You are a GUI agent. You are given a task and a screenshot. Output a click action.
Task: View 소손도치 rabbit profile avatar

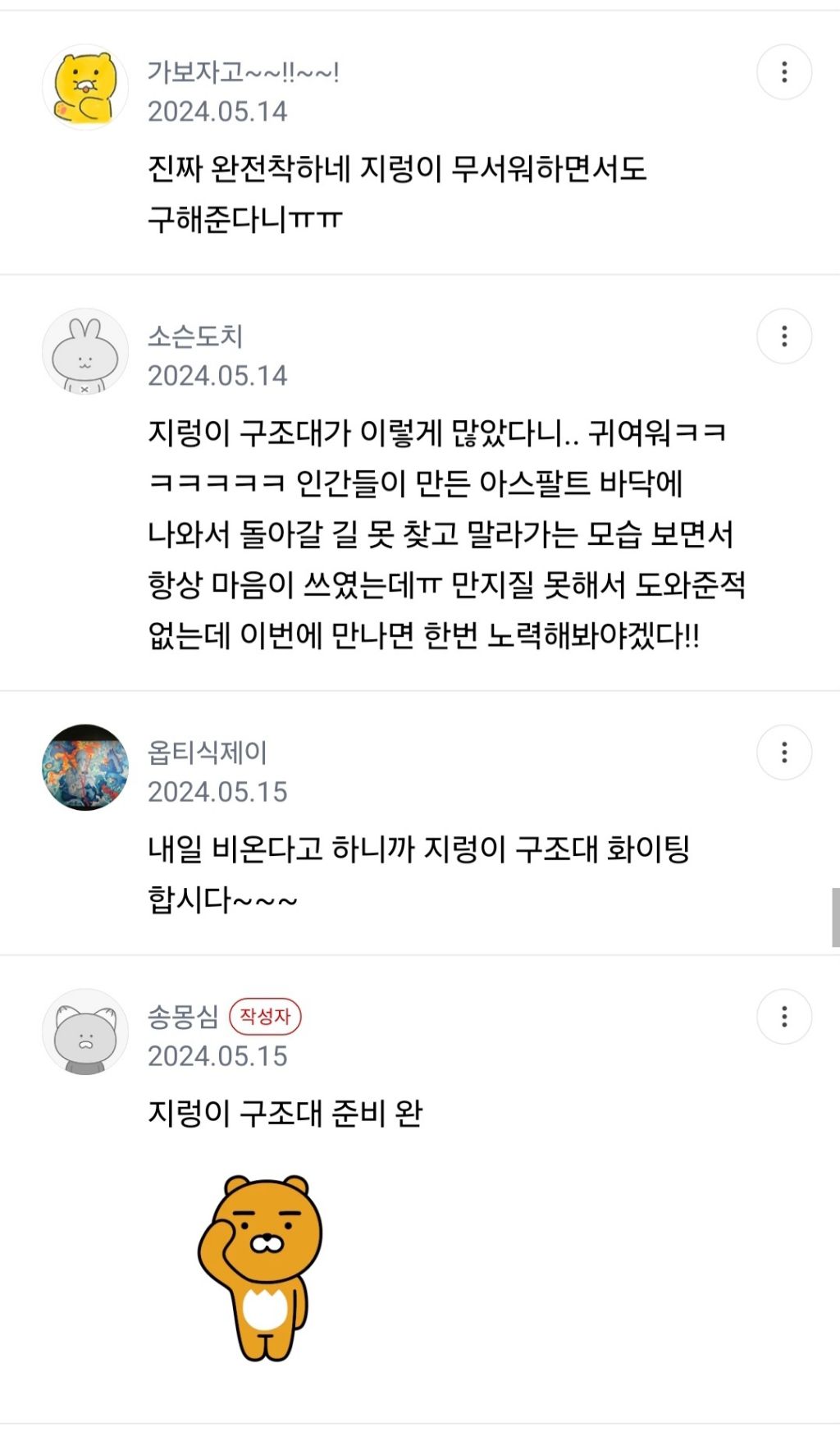[x=85, y=352]
